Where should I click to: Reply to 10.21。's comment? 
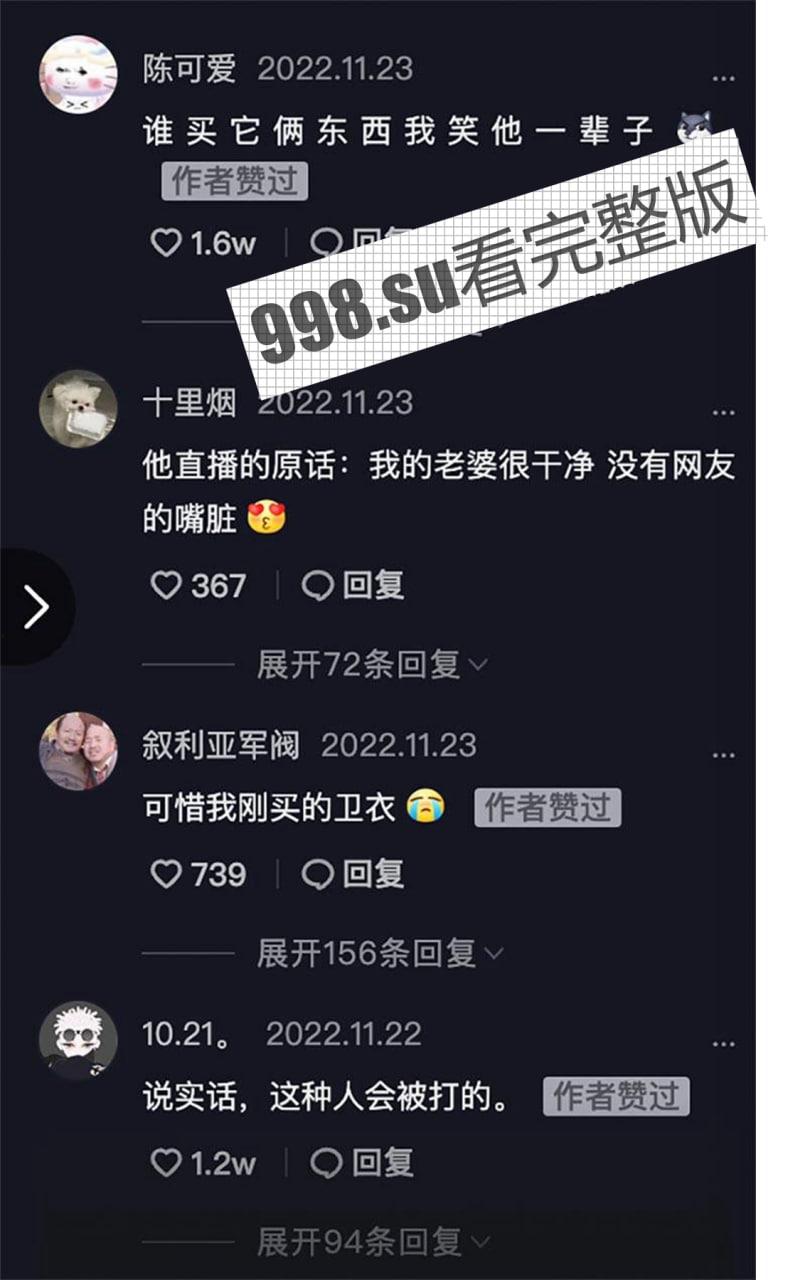pyautogui.click(x=361, y=1163)
